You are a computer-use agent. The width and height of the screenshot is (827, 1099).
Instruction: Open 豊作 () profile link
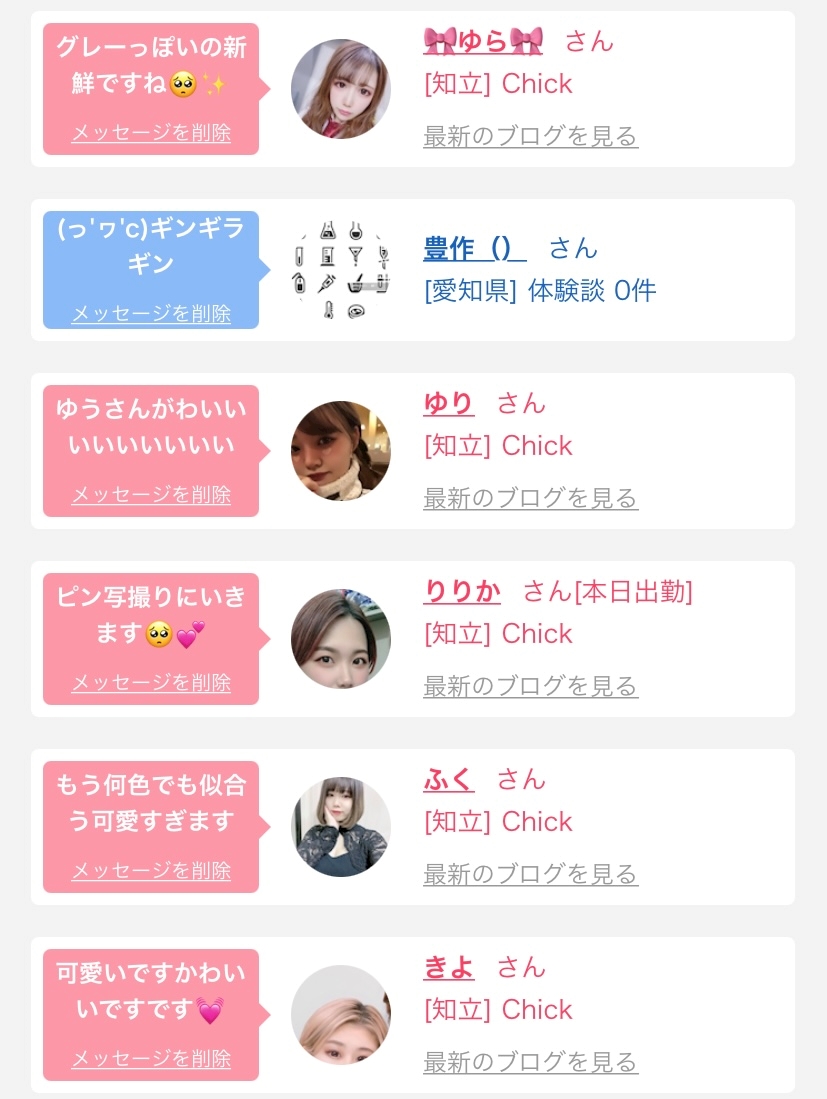click(x=474, y=249)
